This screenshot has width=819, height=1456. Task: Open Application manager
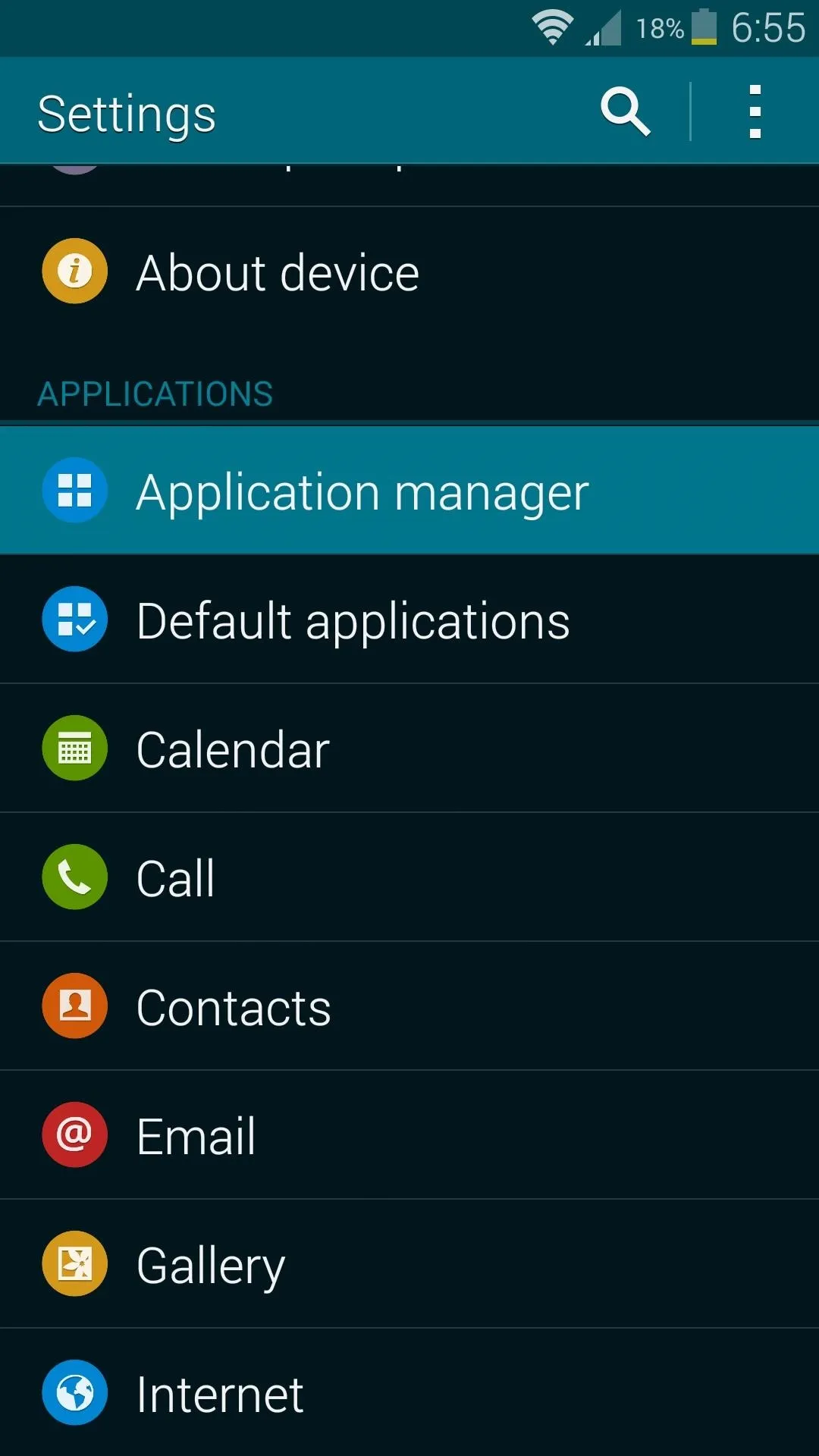click(x=409, y=491)
